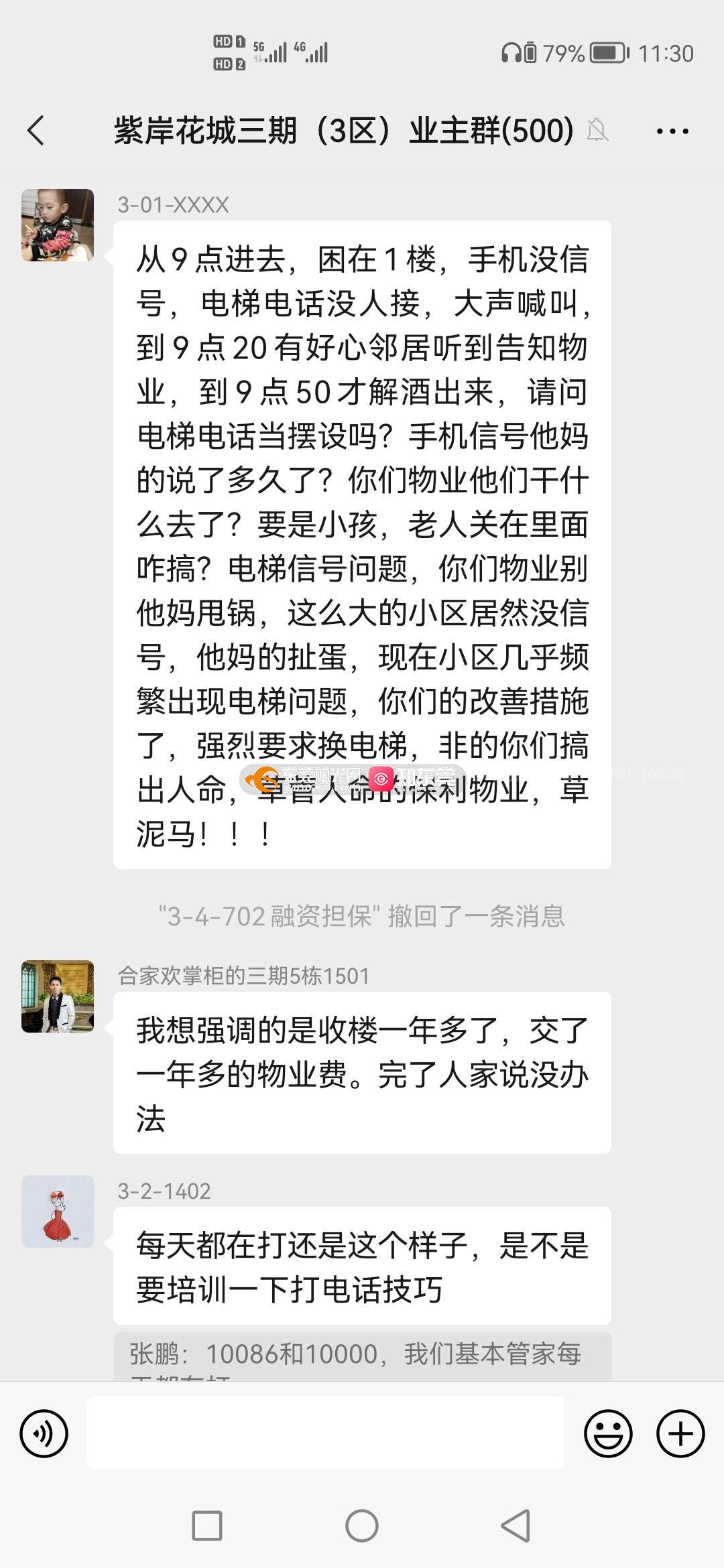Viewport: 724px width, 1568px height.
Task: Open recent apps from navigation bar
Action: click(x=207, y=1526)
